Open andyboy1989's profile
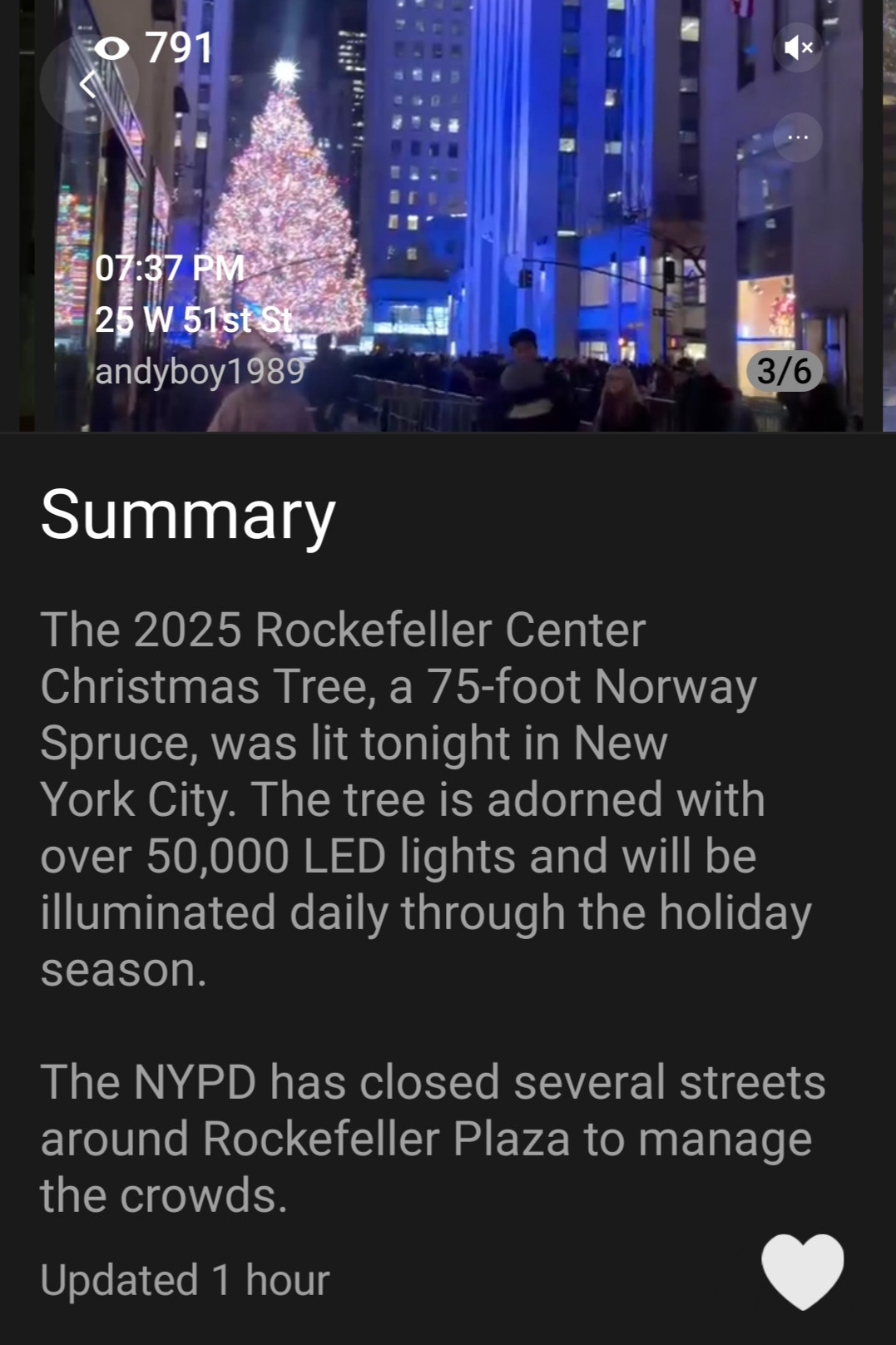896x1345 pixels. point(200,371)
